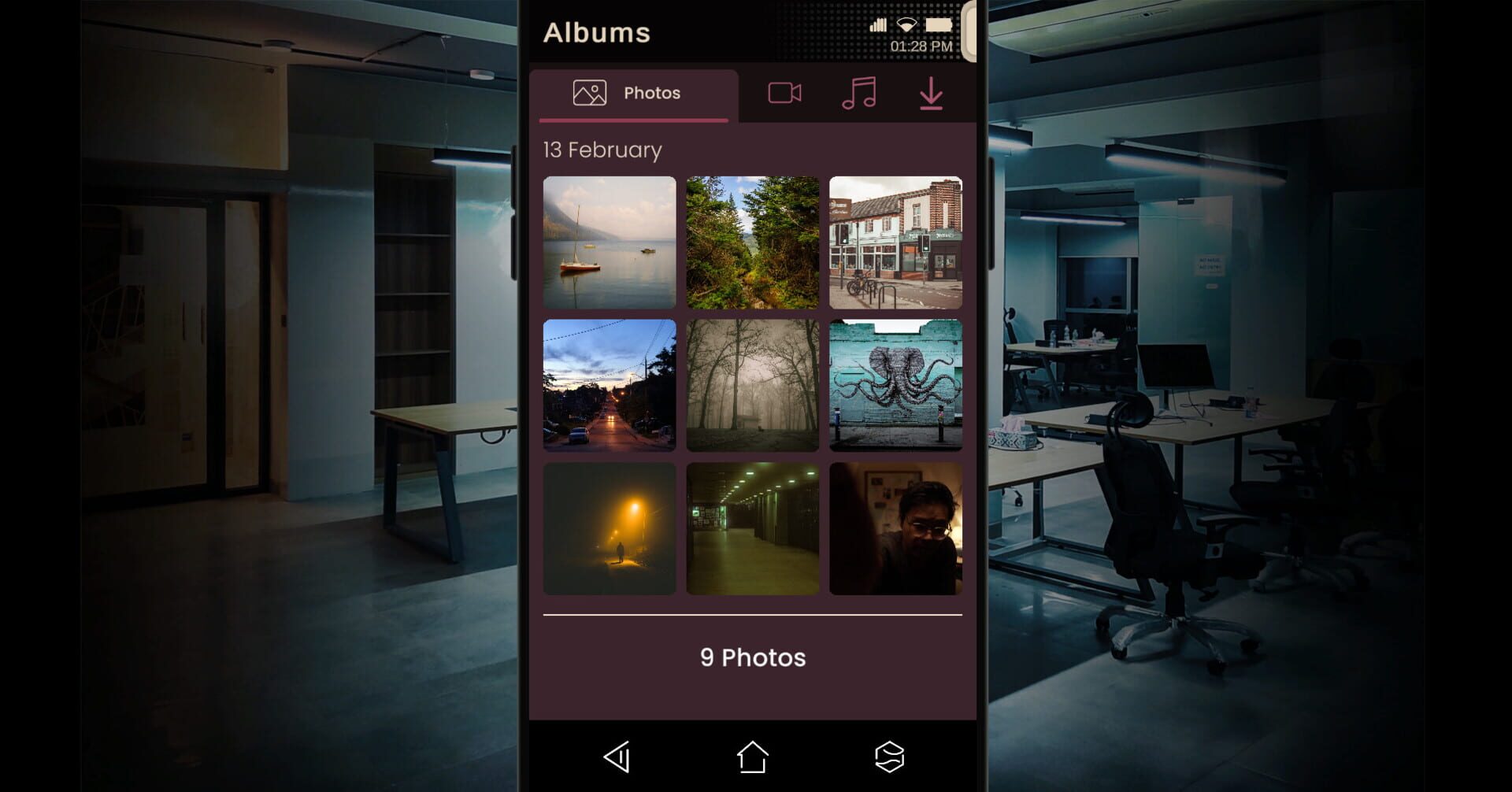Open the foggy woods photo
Viewport: 1512px width, 792px height.
pos(752,385)
